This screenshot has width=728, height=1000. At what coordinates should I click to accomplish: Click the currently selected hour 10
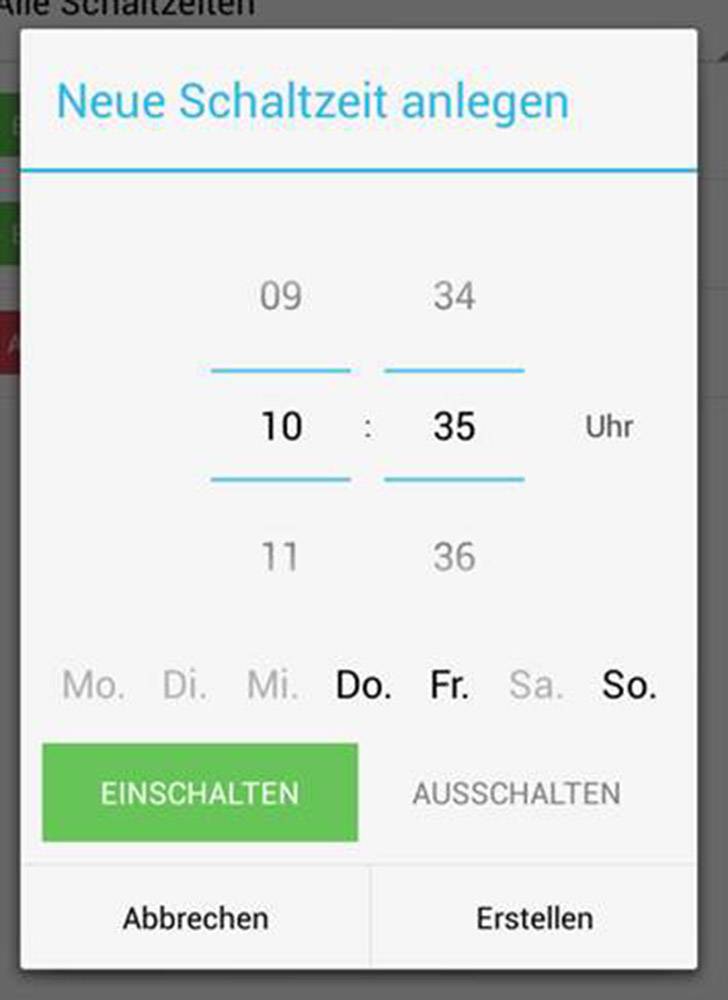pyautogui.click(x=282, y=425)
